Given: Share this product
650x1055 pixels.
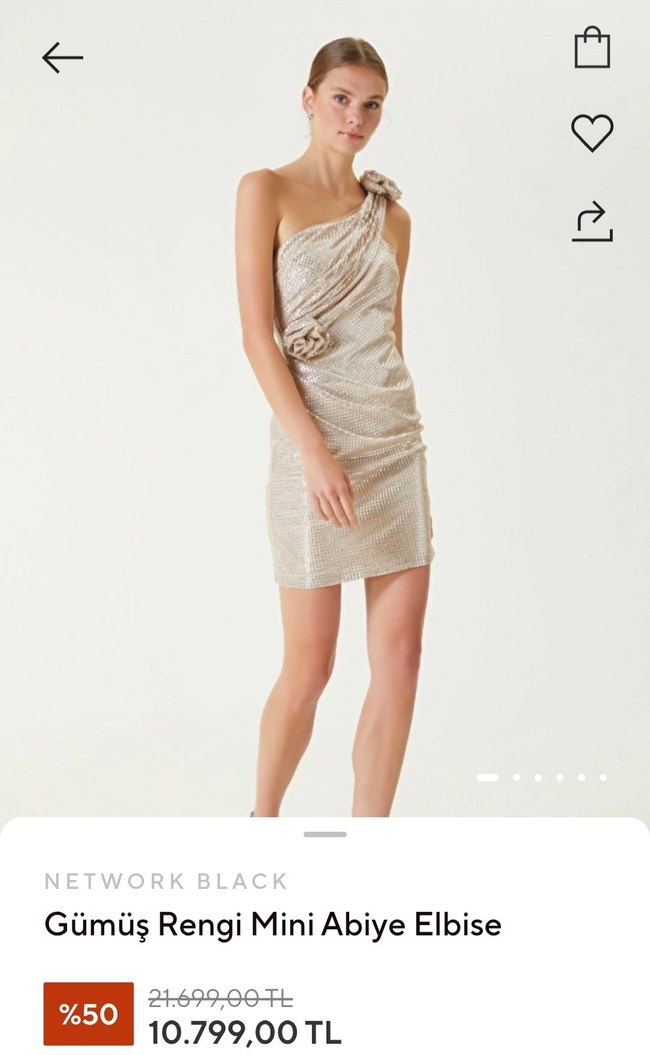Looking at the screenshot, I should 592,222.
